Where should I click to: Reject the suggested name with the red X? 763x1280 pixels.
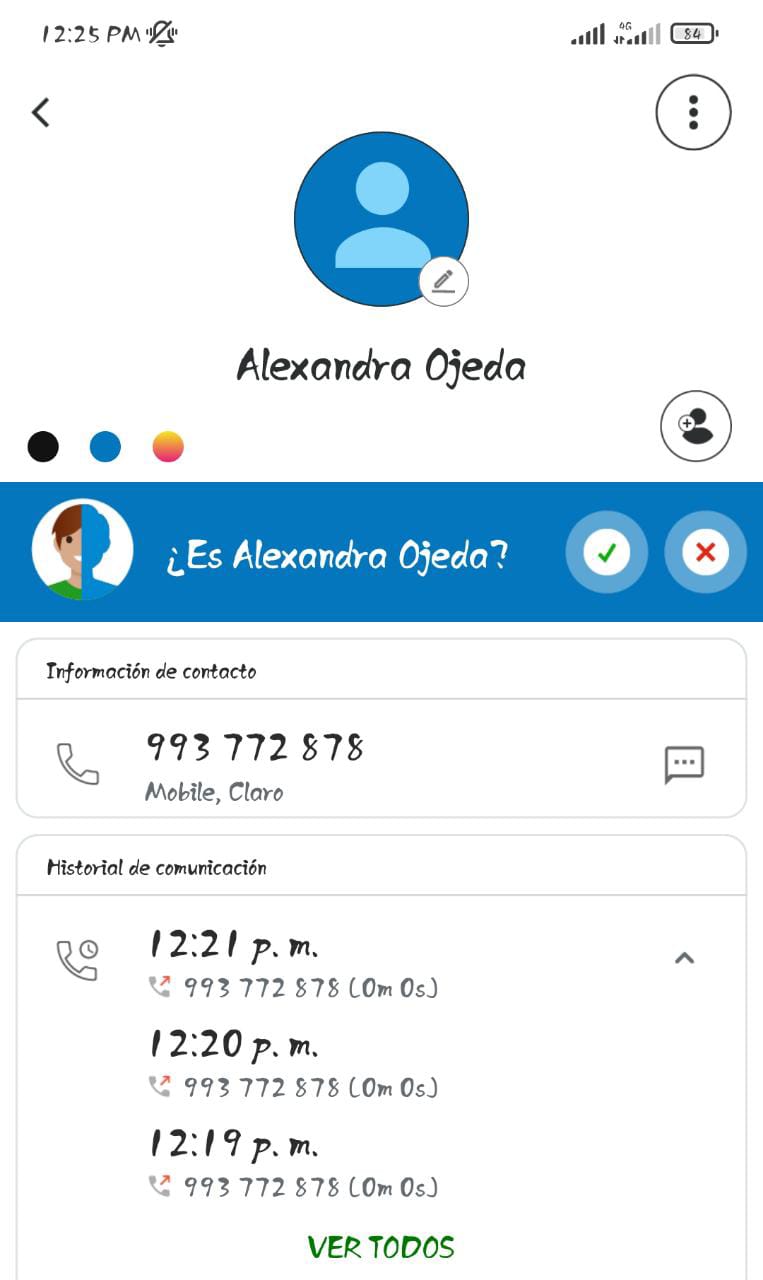[x=705, y=552]
